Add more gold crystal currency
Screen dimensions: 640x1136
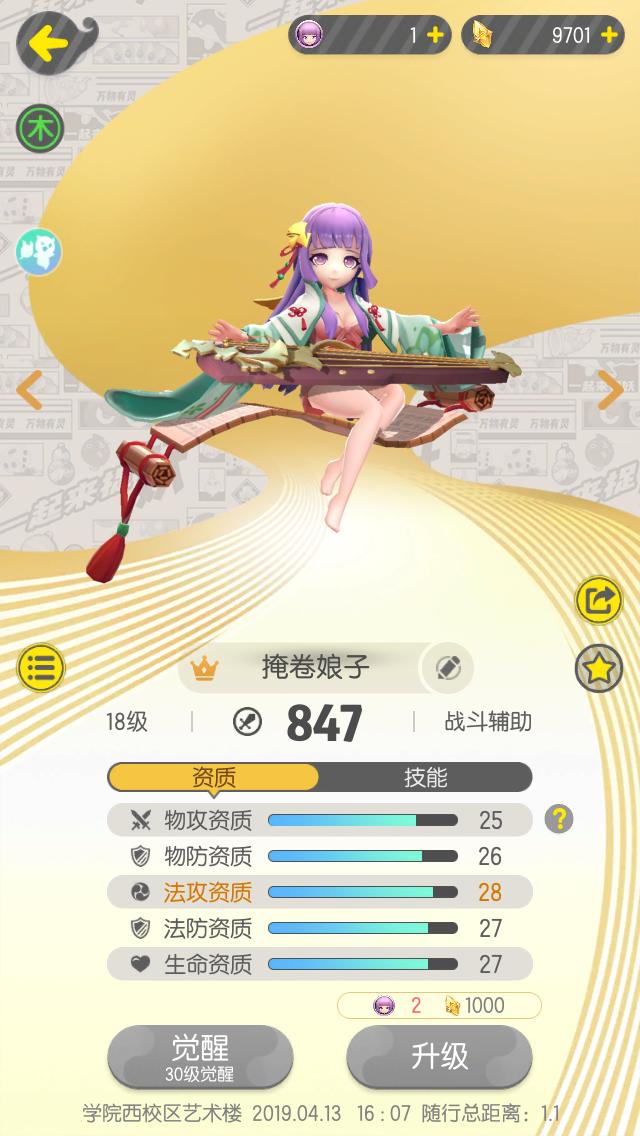[608, 35]
